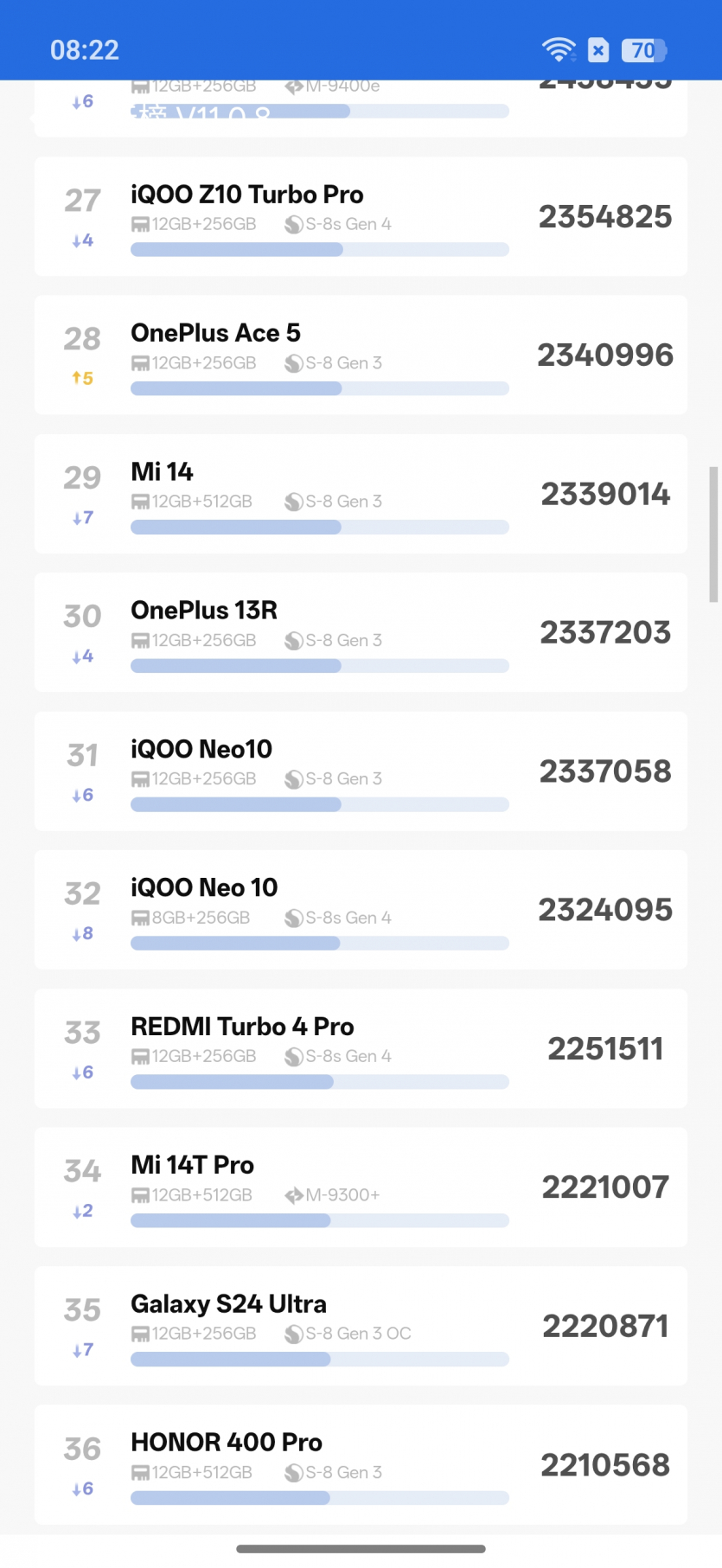Open the OnePlus Ace 5 entry
This screenshot has width=722, height=1568.
[x=361, y=355]
